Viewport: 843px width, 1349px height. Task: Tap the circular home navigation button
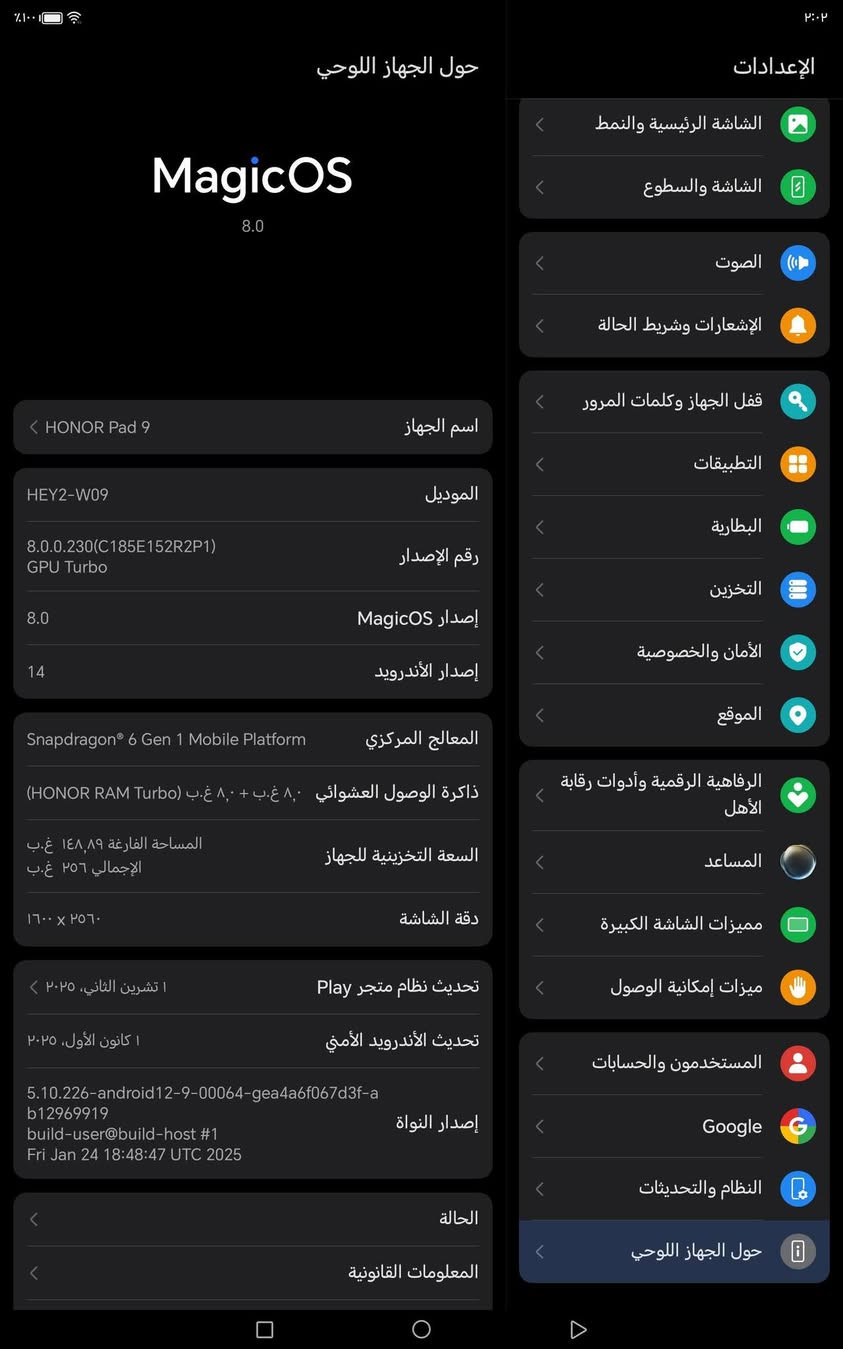tap(421, 1329)
